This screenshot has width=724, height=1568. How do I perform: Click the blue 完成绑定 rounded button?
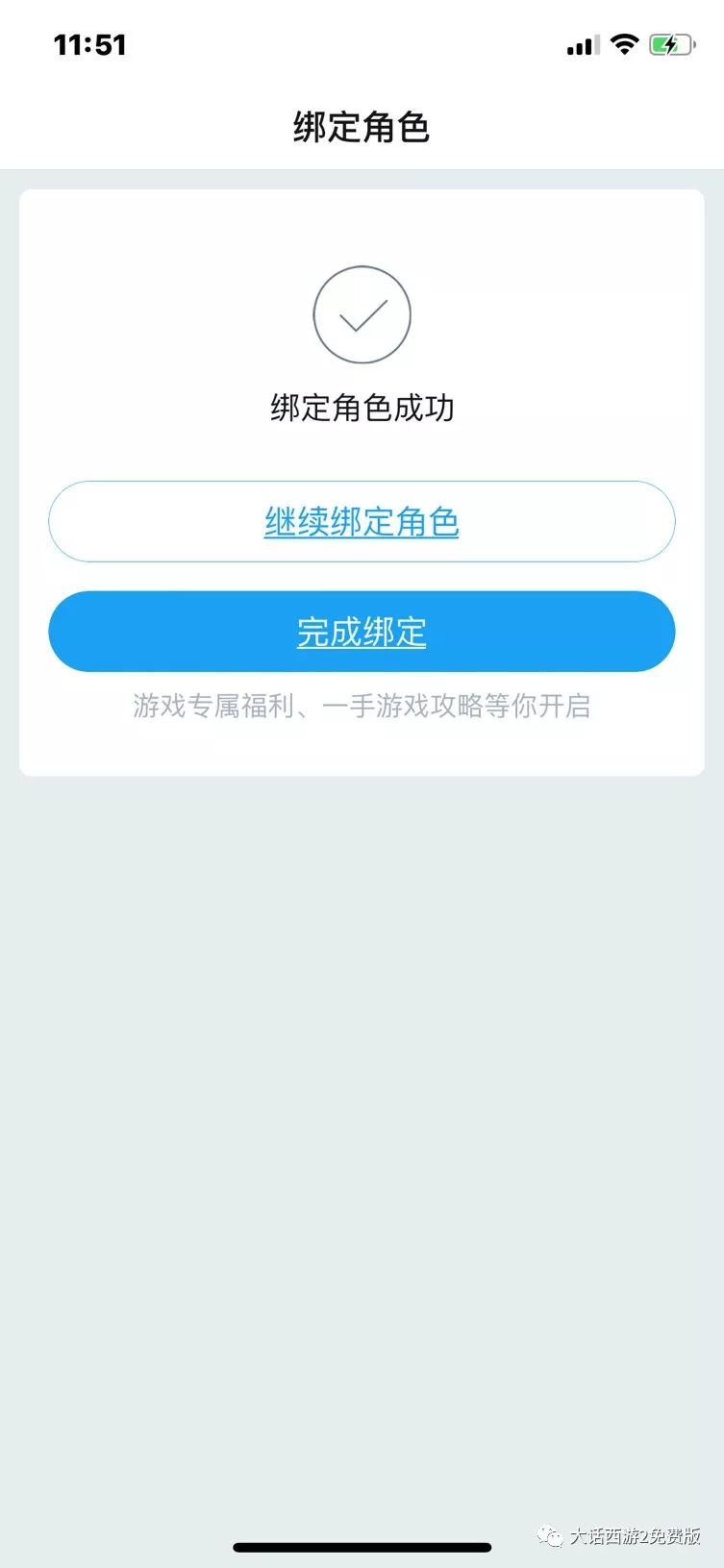[362, 632]
